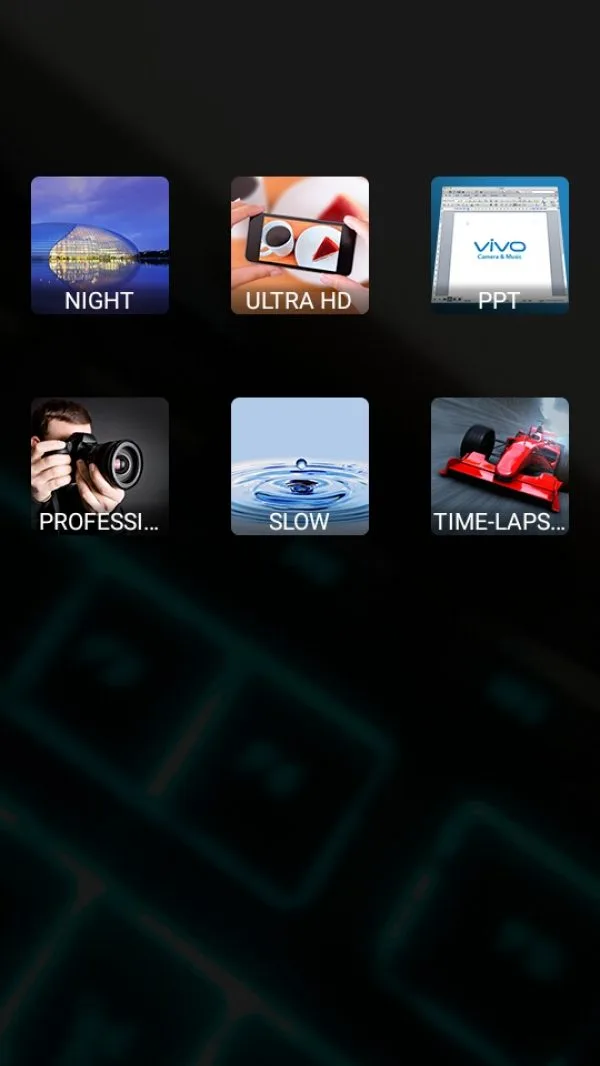Switch to Professional camera mode
Screen dimensions: 600x1066
100,466
